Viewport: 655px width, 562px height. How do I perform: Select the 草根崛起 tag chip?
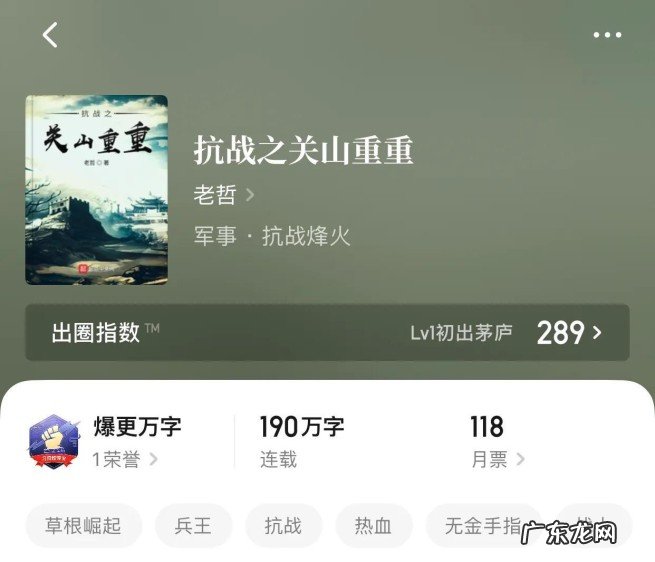84,526
